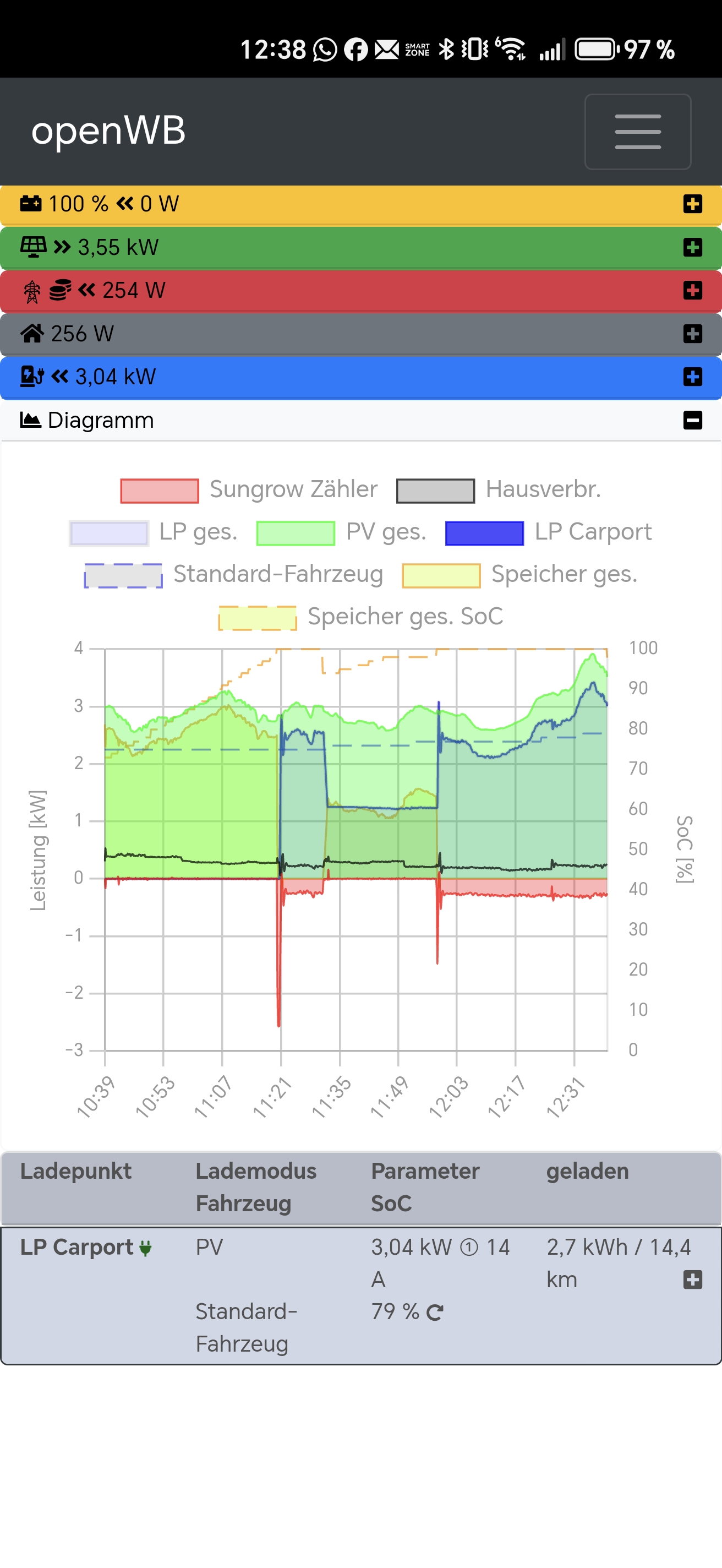Expand the grid 254 W row

(692, 290)
